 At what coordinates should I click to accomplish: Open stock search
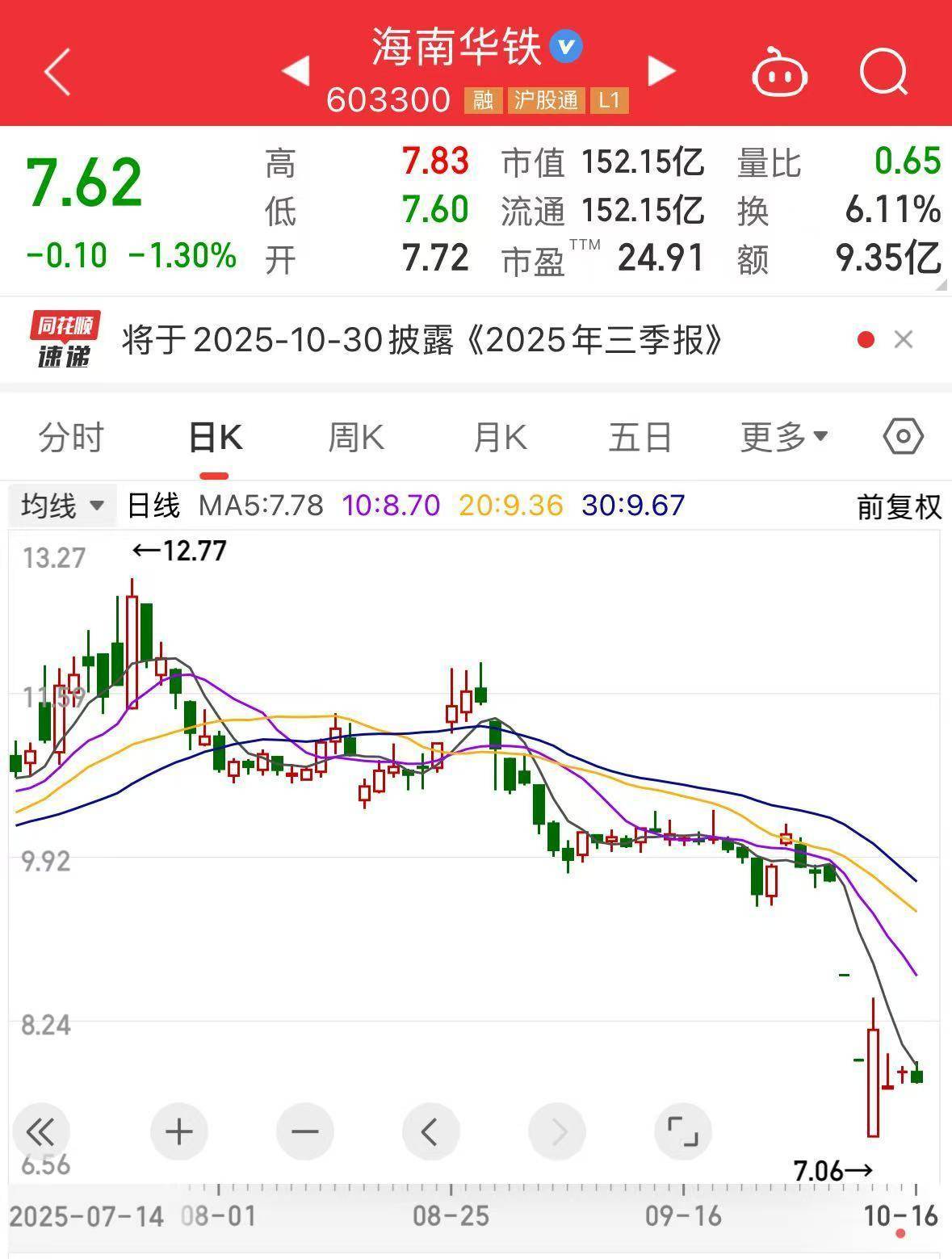883,72
